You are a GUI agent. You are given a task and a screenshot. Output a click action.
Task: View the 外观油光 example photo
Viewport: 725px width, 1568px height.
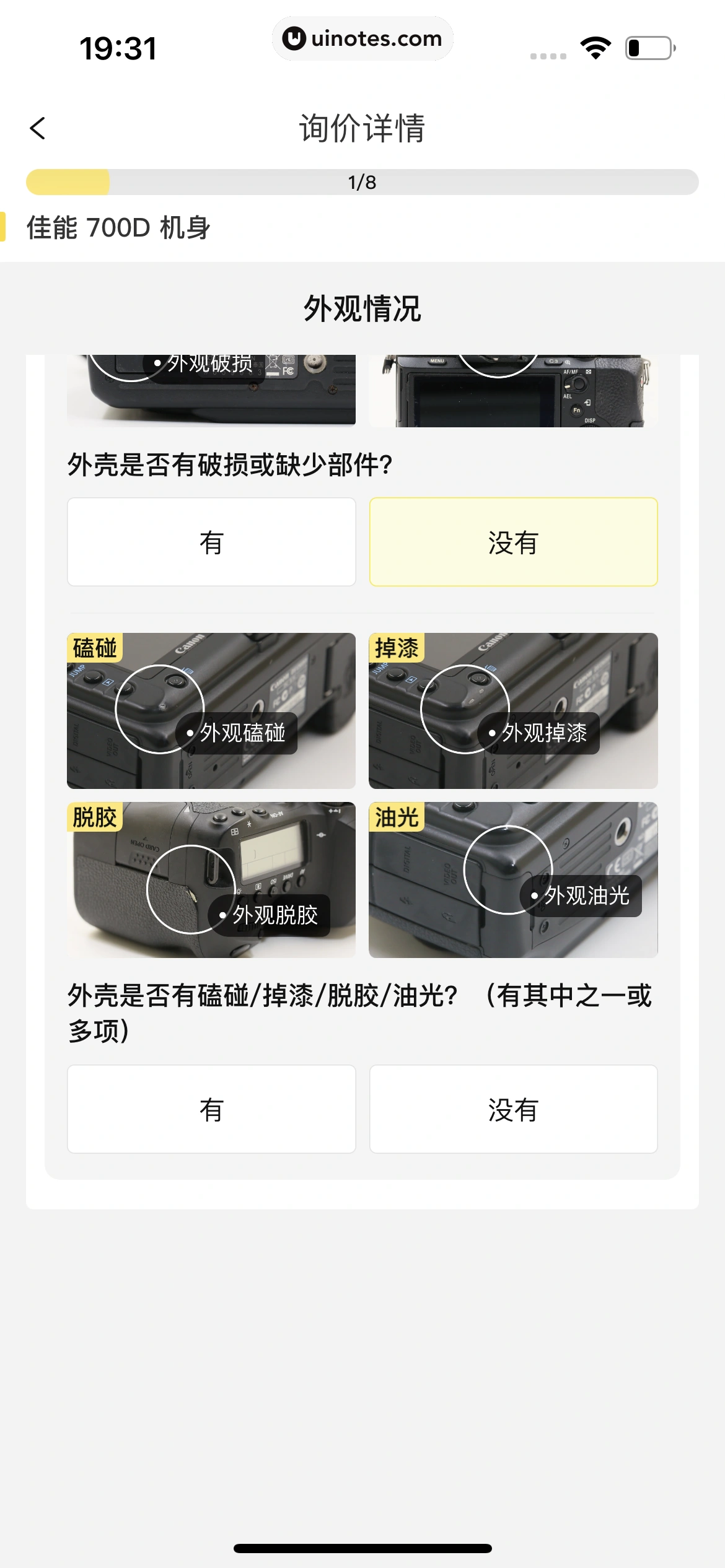pos(513,880)
